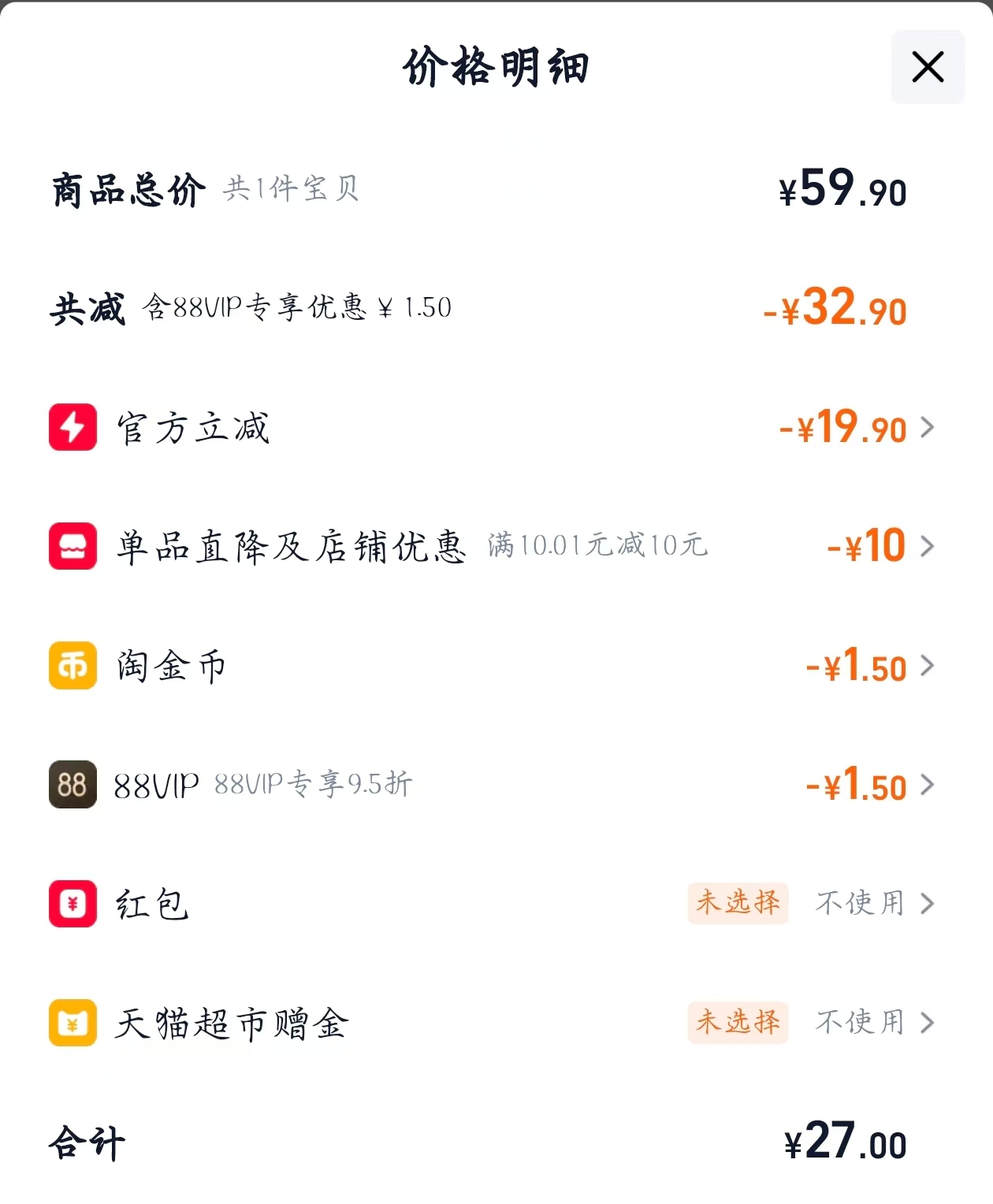This screenshot has width=993, height=1204.
Task: Expand the 淘金币 row chevron
Action: pyautogui.click(x=928, y=666)
